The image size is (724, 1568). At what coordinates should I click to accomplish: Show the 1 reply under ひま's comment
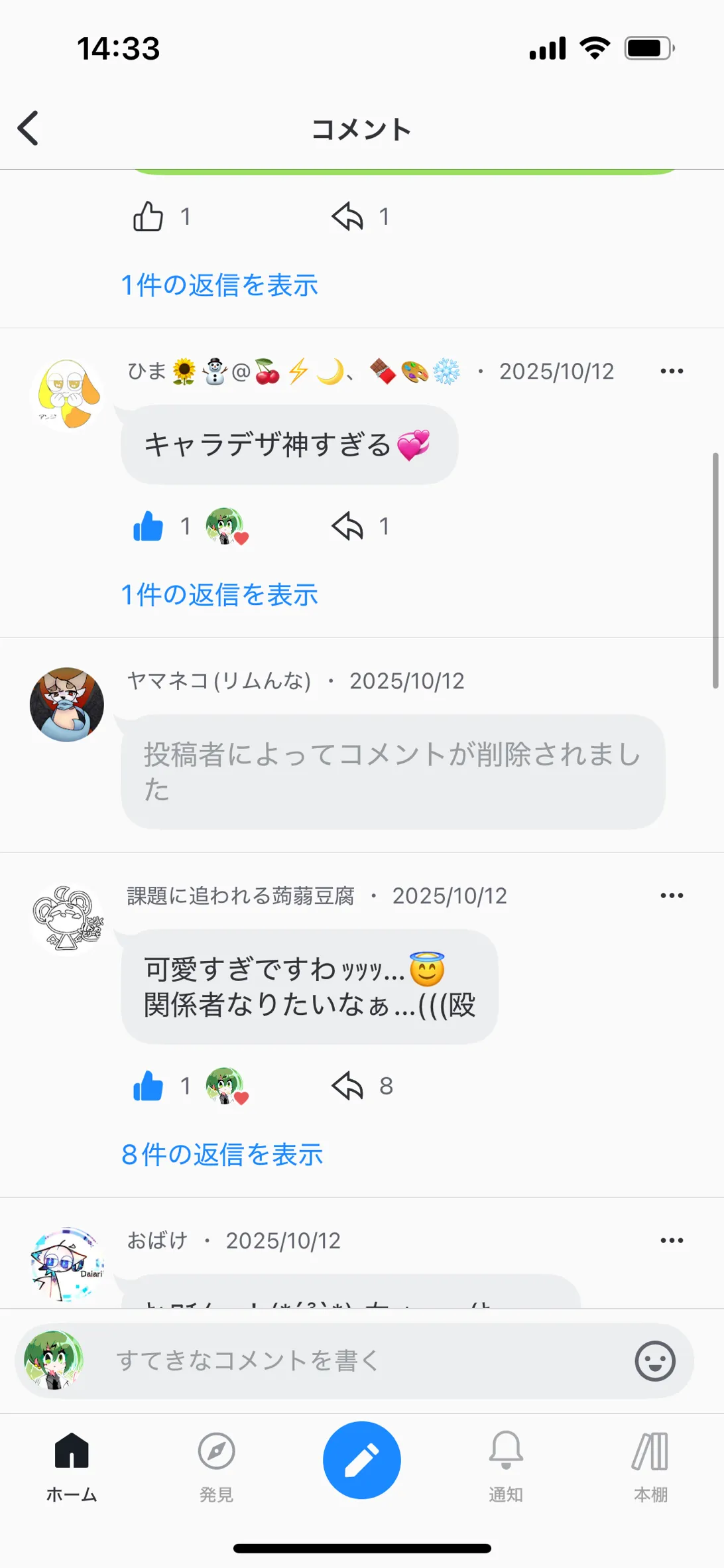coord(219,595)
